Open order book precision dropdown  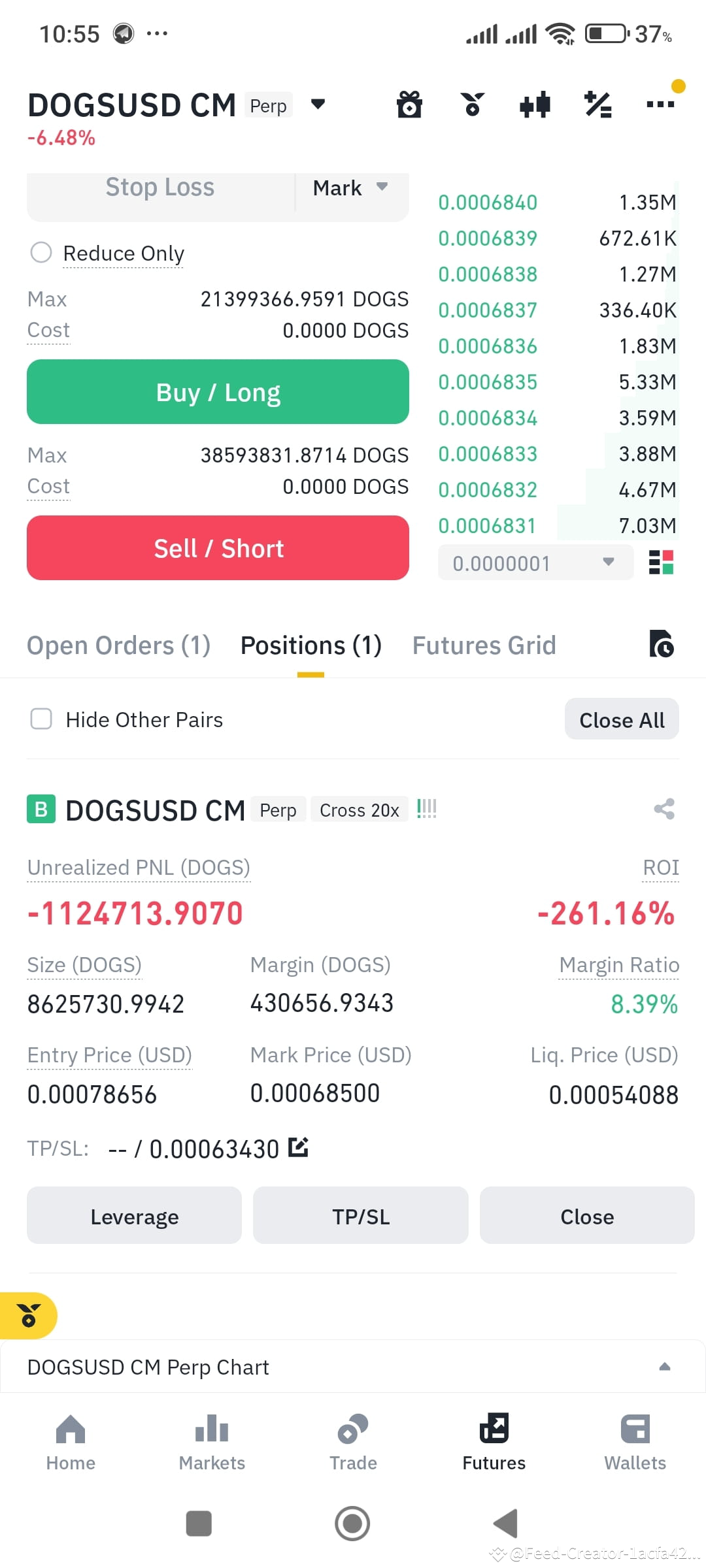tap(535, 562)
